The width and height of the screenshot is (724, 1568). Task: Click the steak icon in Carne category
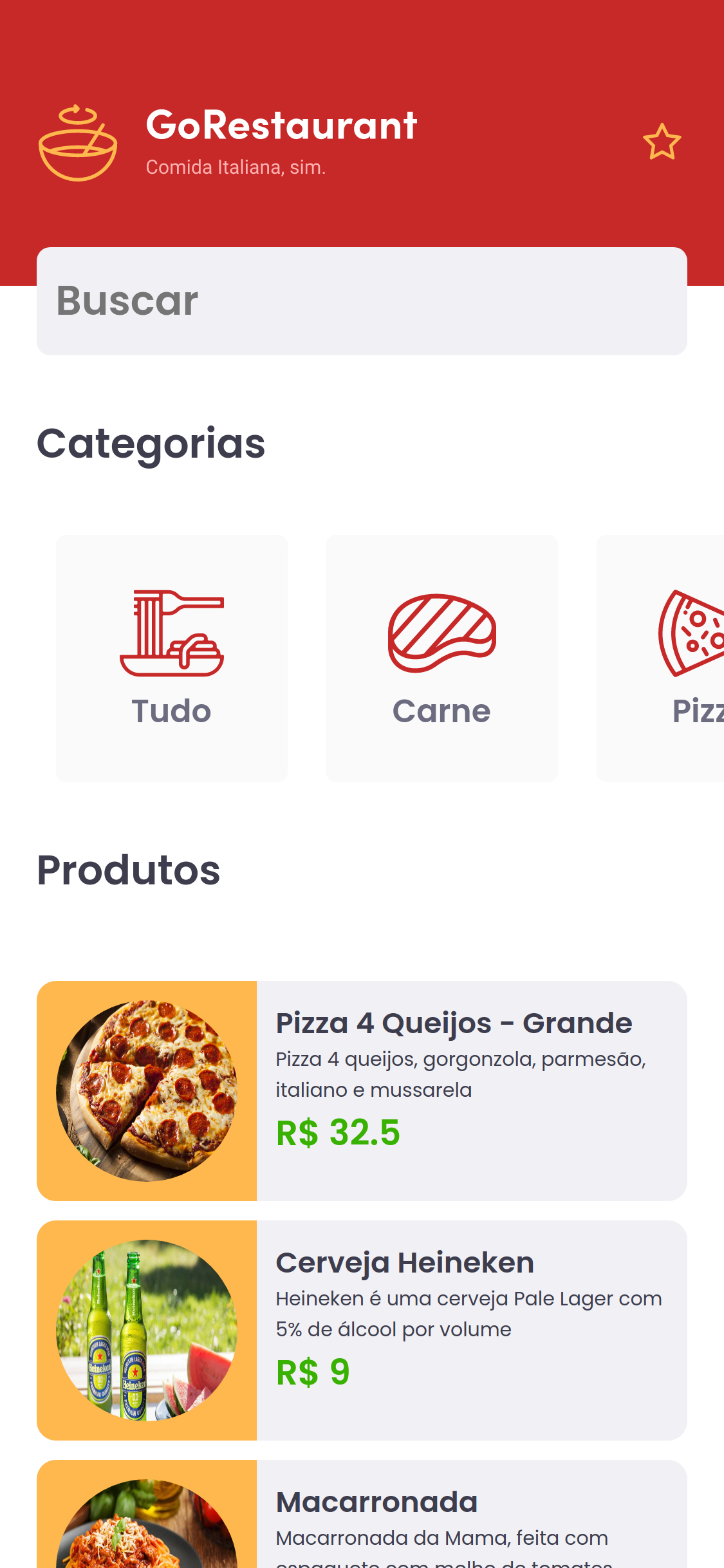(x=441, y=634)
